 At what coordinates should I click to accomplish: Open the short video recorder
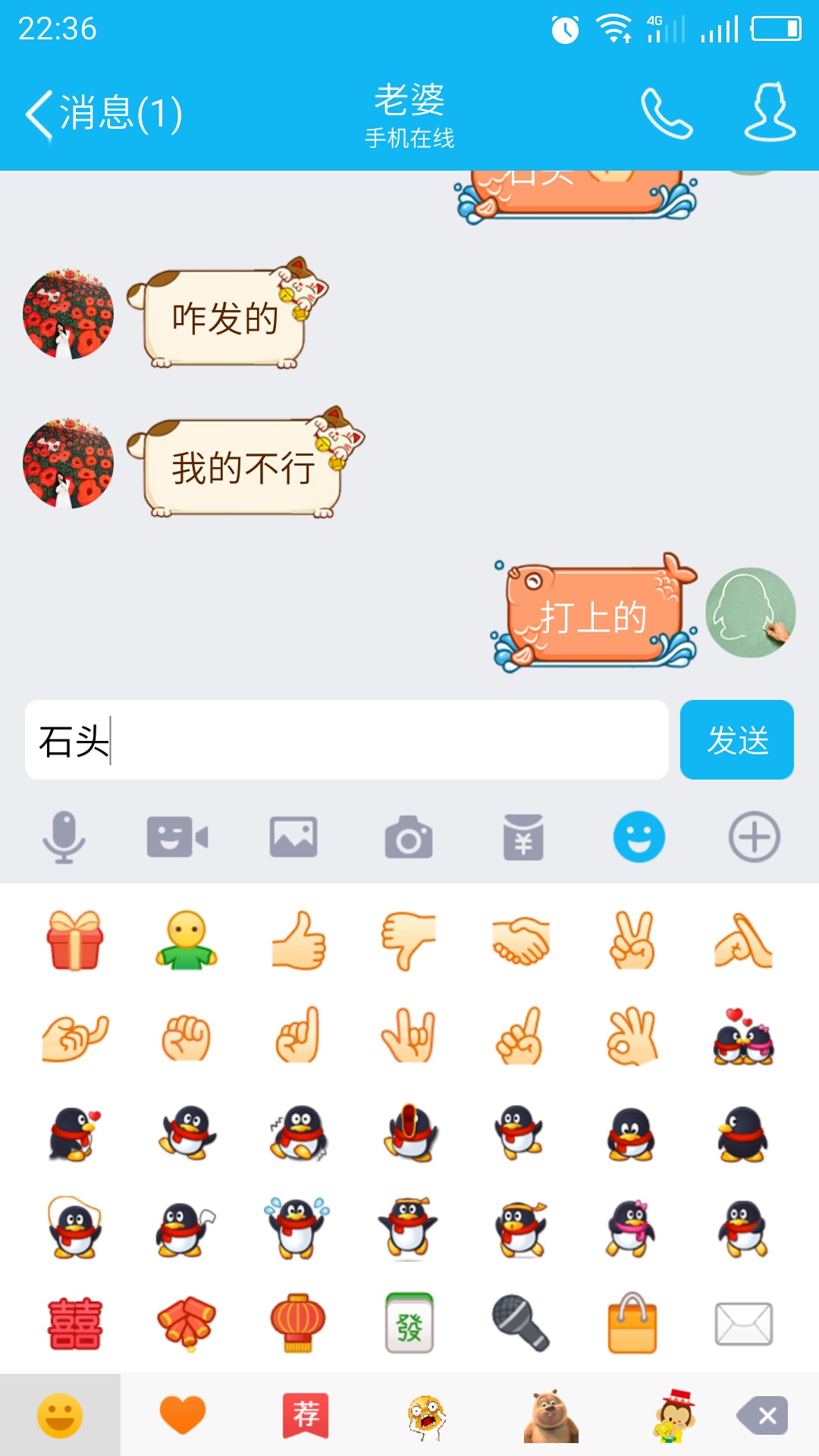177,837
